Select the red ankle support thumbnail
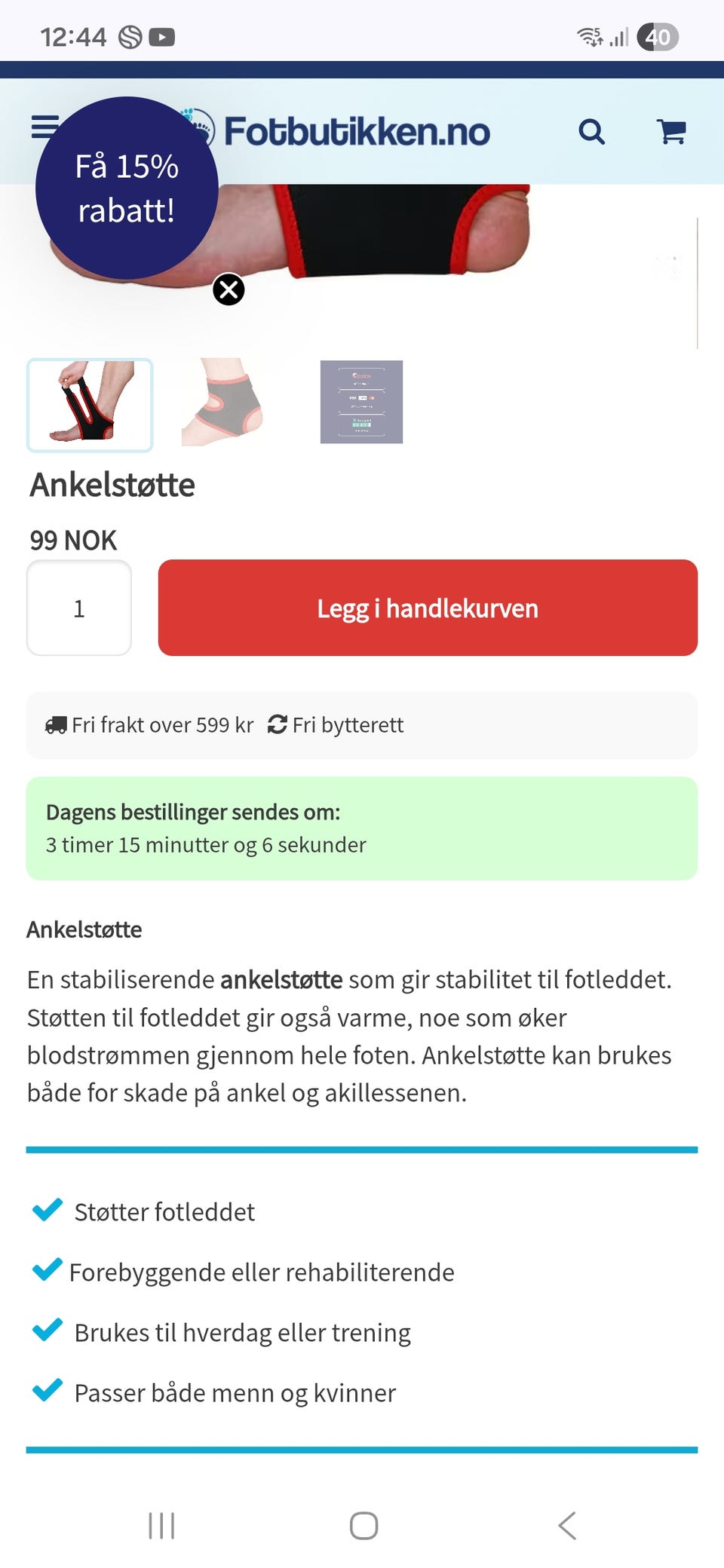724x1568 pixels. click(x=89, y=405)
